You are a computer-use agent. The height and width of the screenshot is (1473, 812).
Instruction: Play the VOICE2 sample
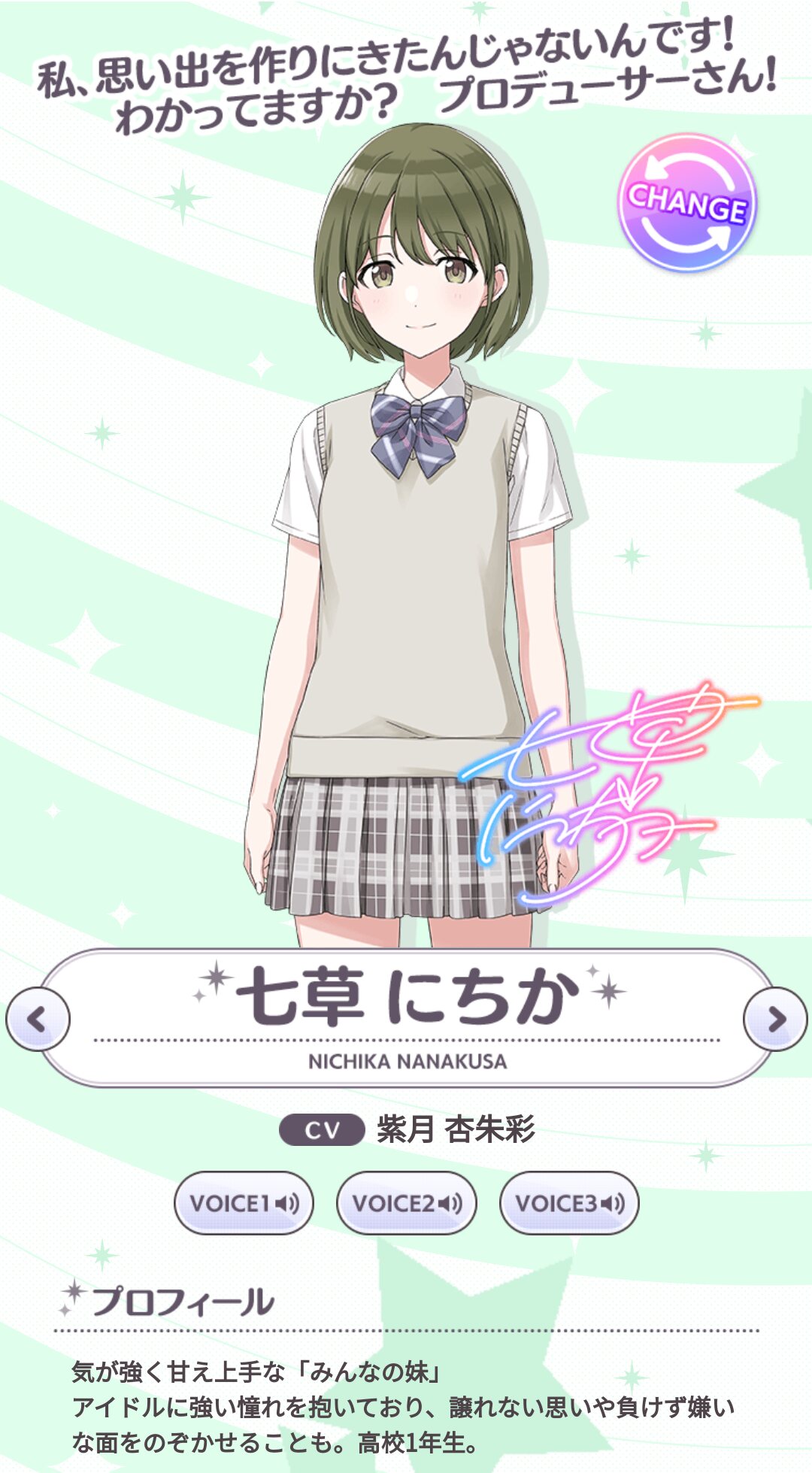click(406, 1203)
